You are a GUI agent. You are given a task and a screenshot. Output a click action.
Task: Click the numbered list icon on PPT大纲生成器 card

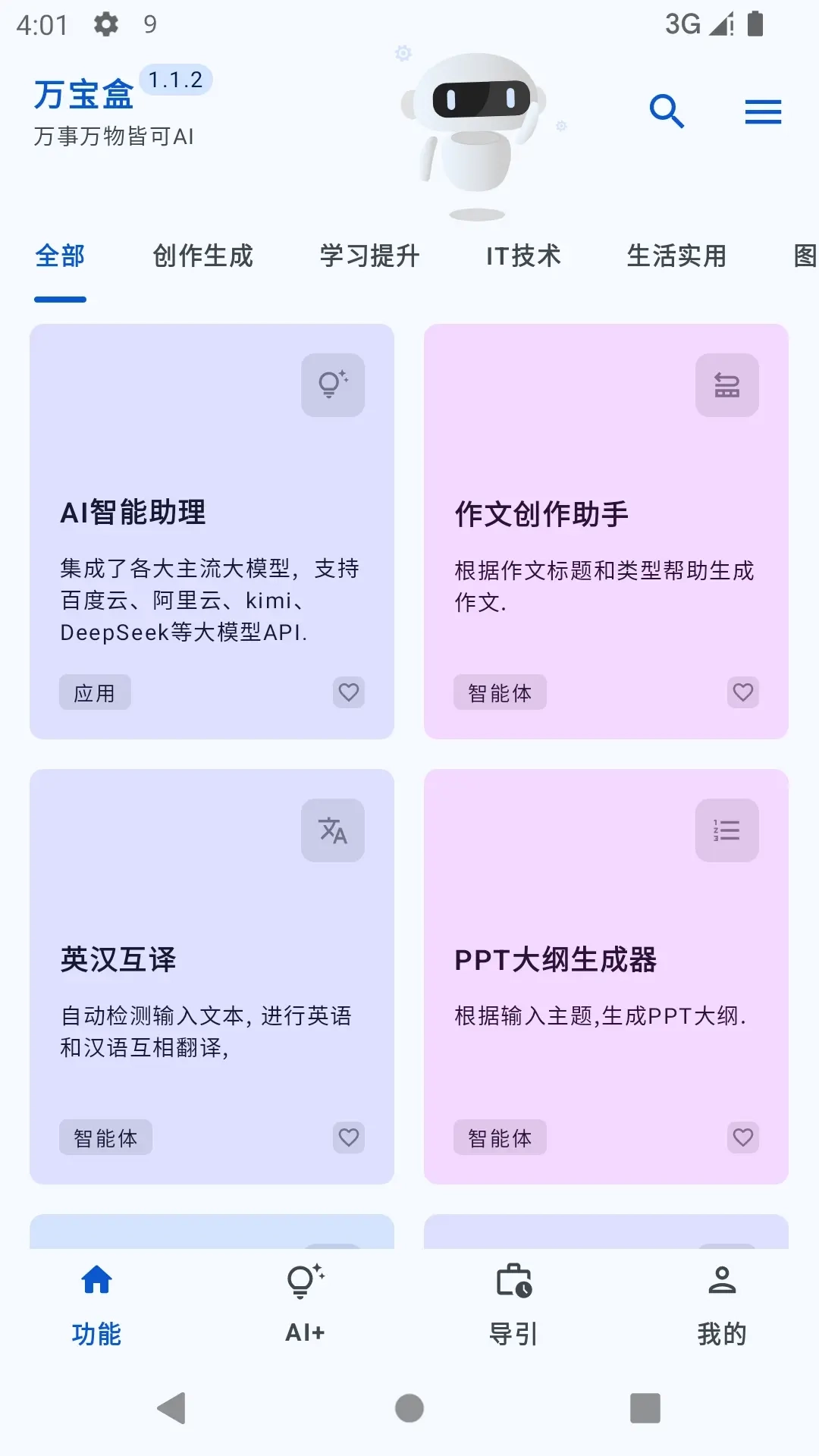pyautogui.click(x=726, y=830)
